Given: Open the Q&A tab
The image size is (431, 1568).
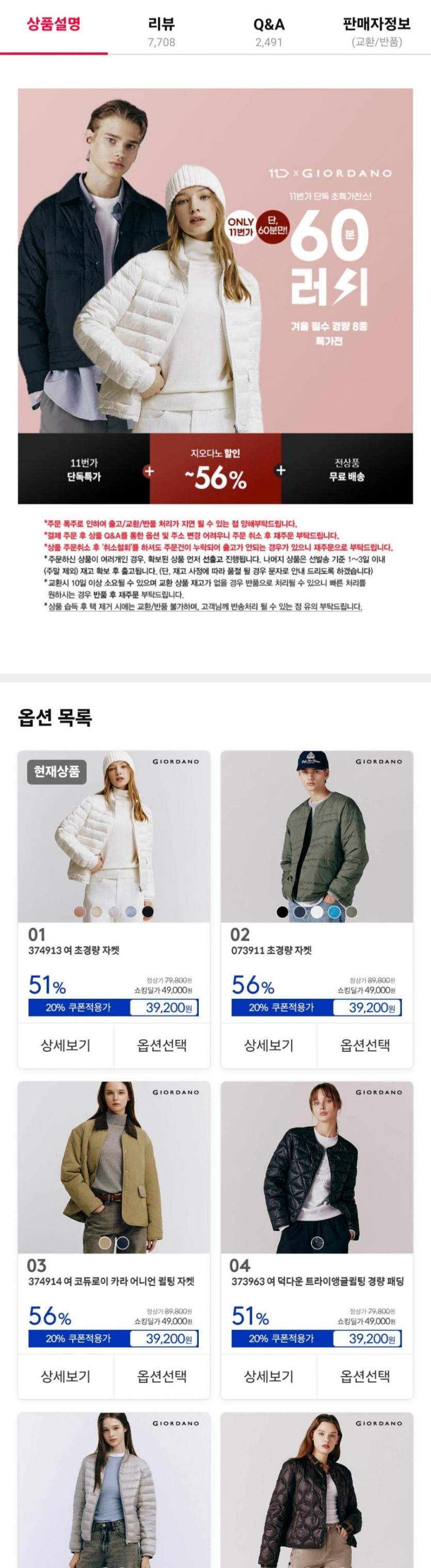Looking at the screenshot, I should (268, 30).
